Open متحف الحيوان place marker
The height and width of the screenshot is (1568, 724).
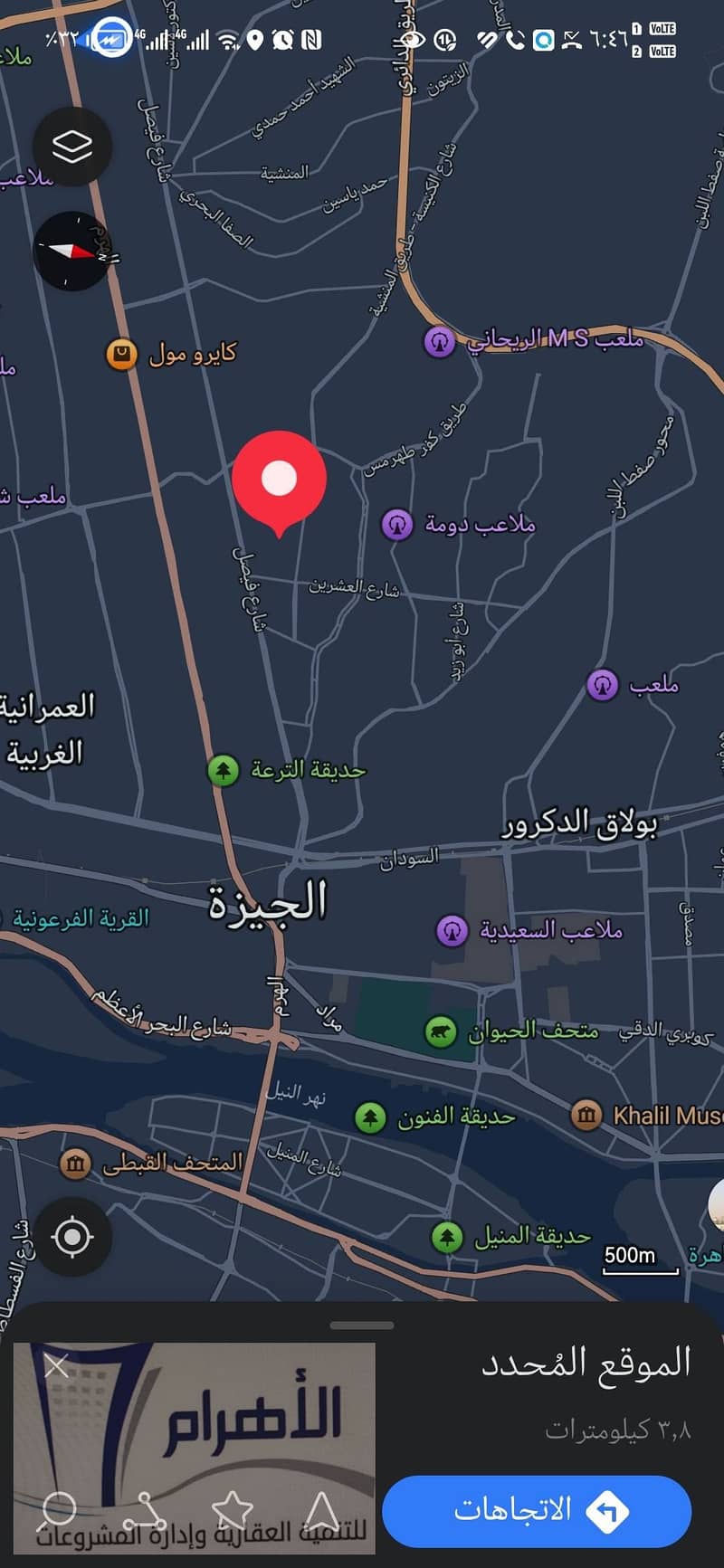pos(441,1031)
